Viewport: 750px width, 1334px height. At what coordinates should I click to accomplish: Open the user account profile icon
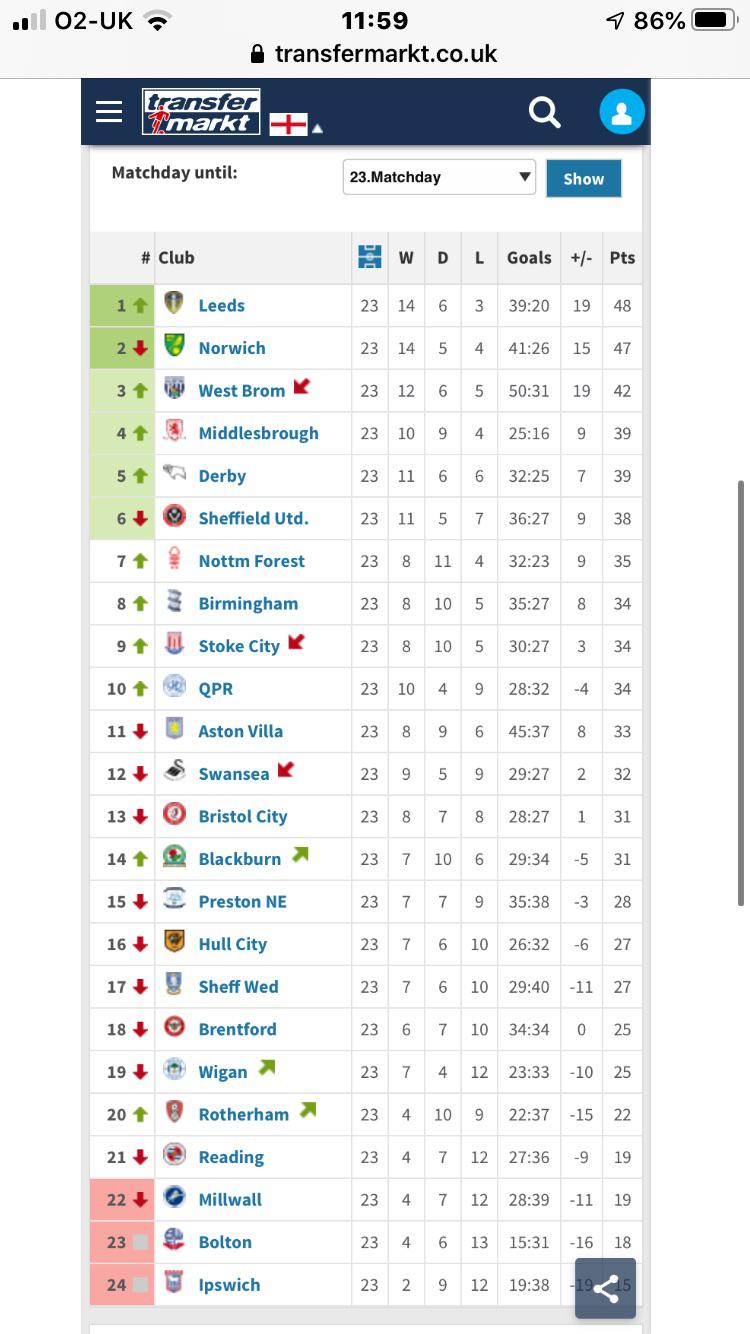coord(622,112)
